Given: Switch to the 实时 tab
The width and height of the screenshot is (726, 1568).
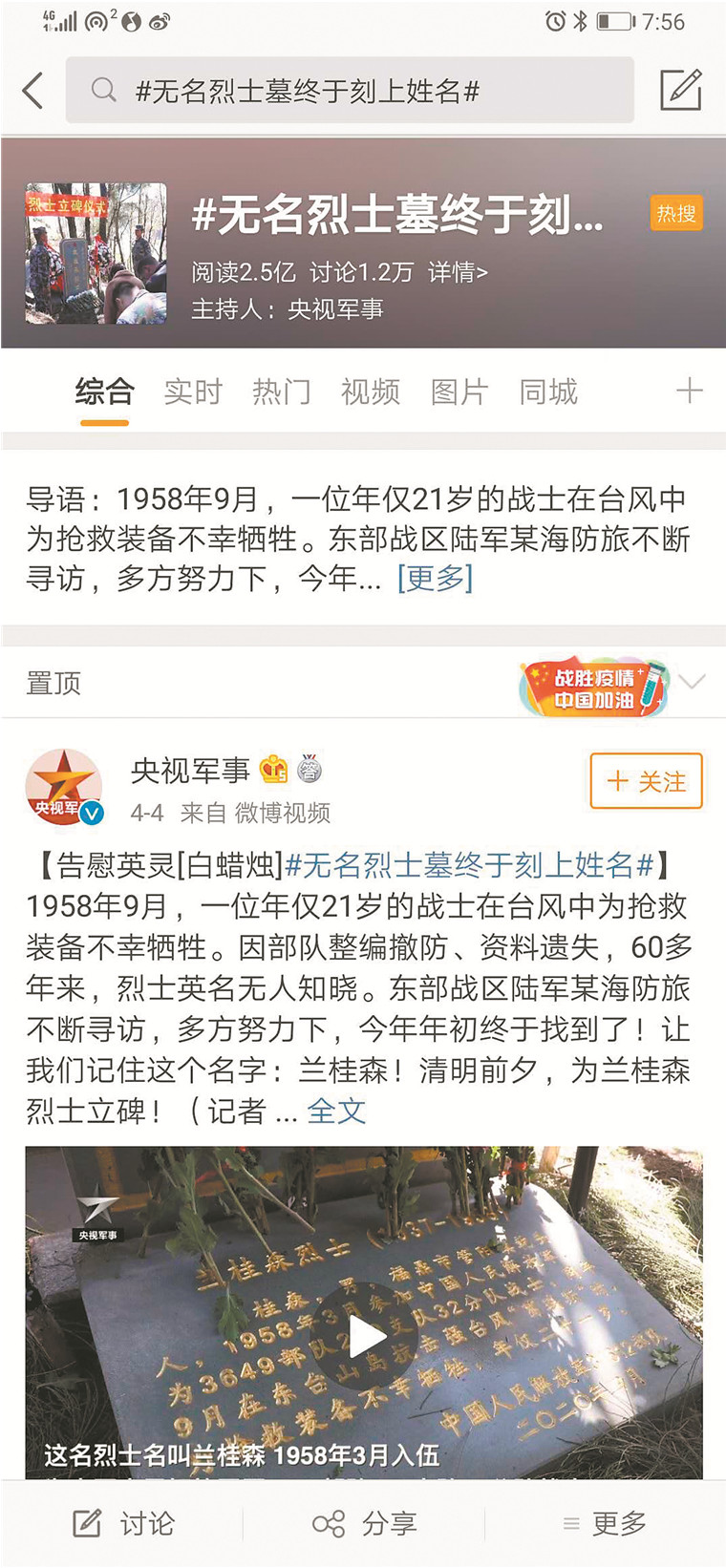Looking at the screenshot, I should 193,392.
